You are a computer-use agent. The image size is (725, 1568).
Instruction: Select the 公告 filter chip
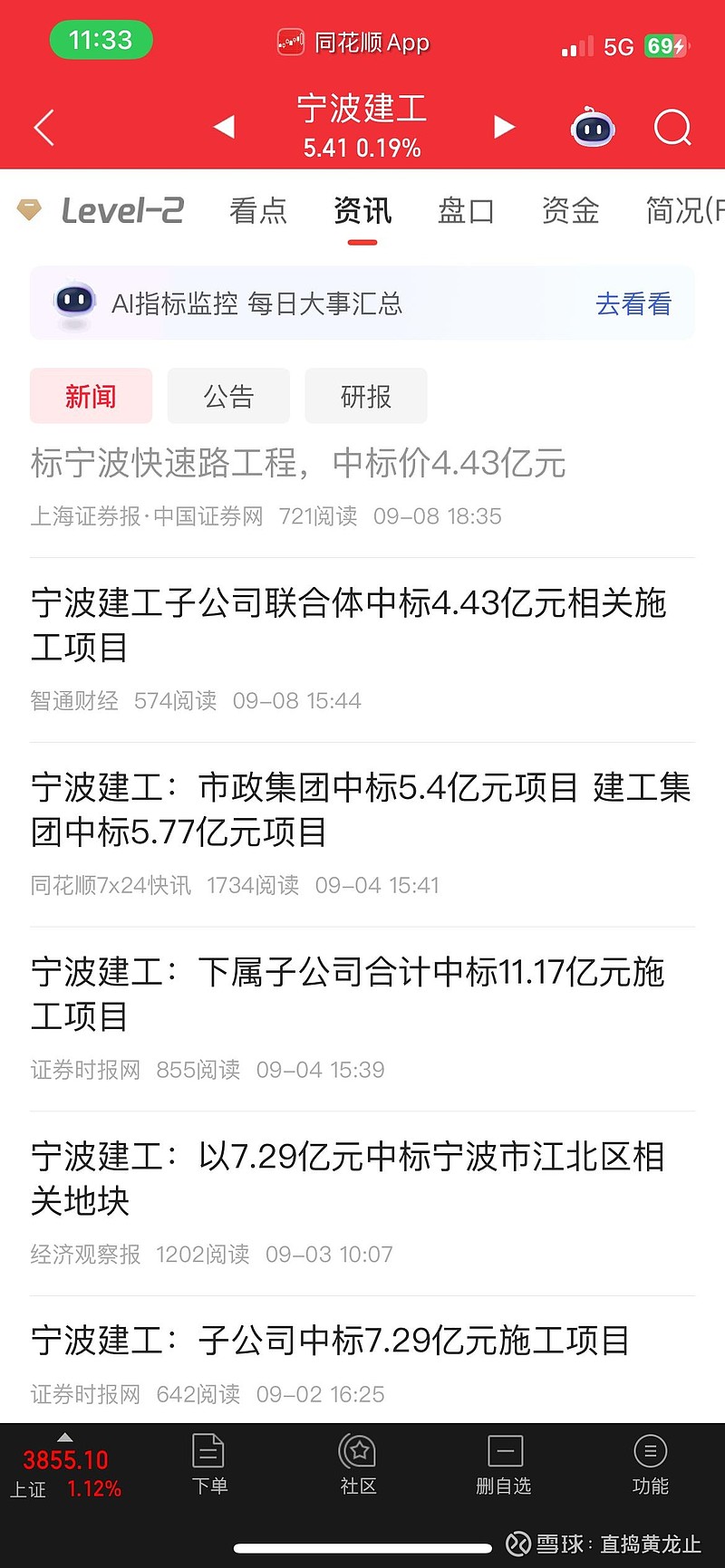point(228,396)
